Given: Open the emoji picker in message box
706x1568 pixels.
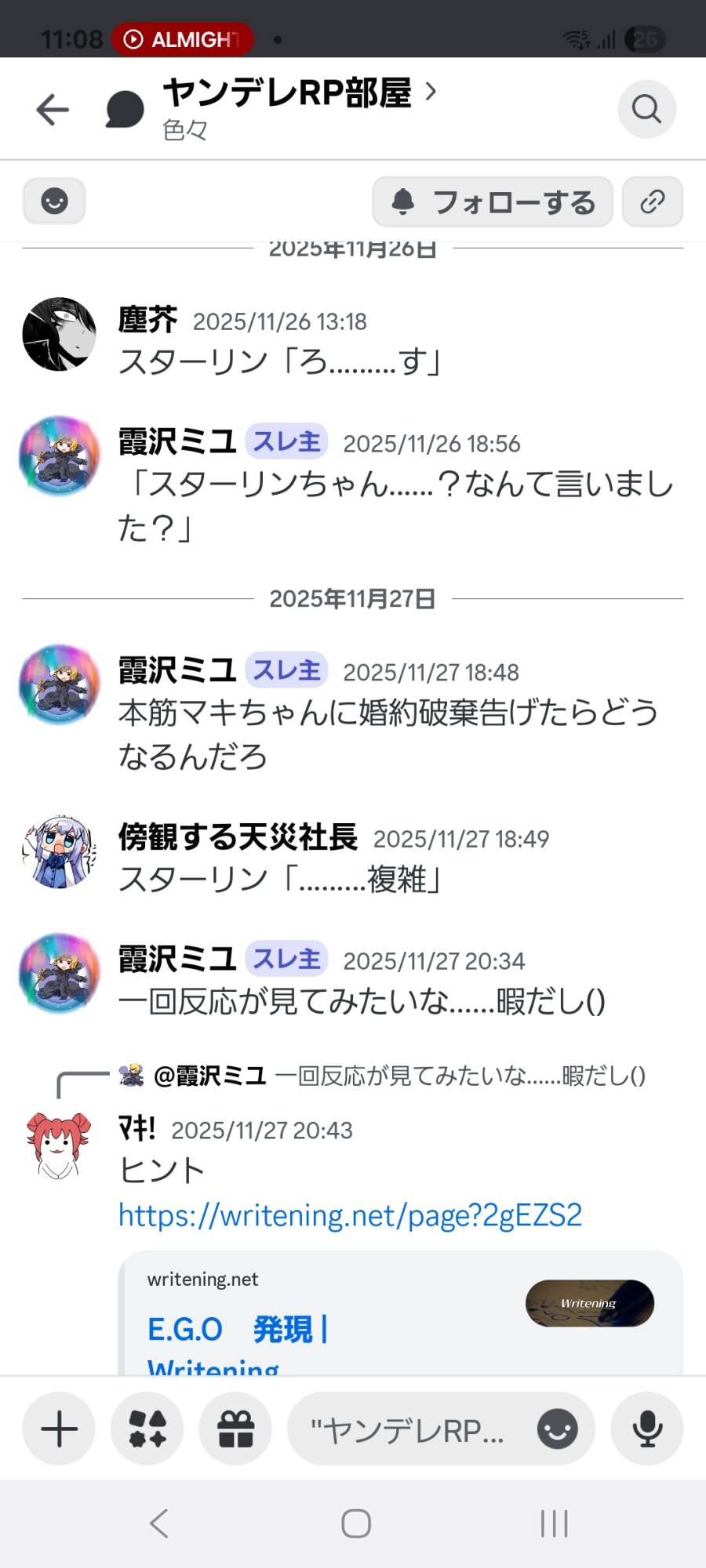Looking at the screenshot, I should coord(558,1430).
